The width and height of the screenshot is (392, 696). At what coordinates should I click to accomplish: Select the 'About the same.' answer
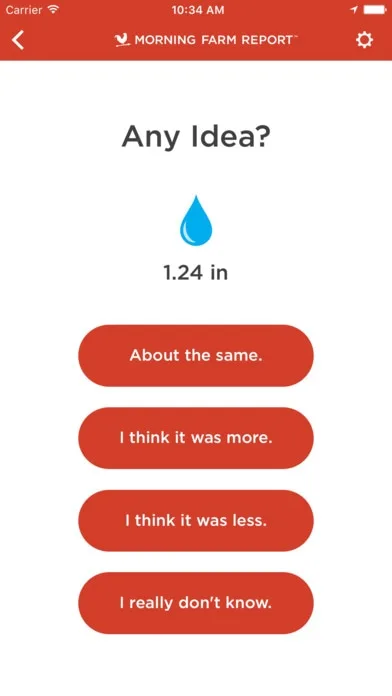click(196, 356)
